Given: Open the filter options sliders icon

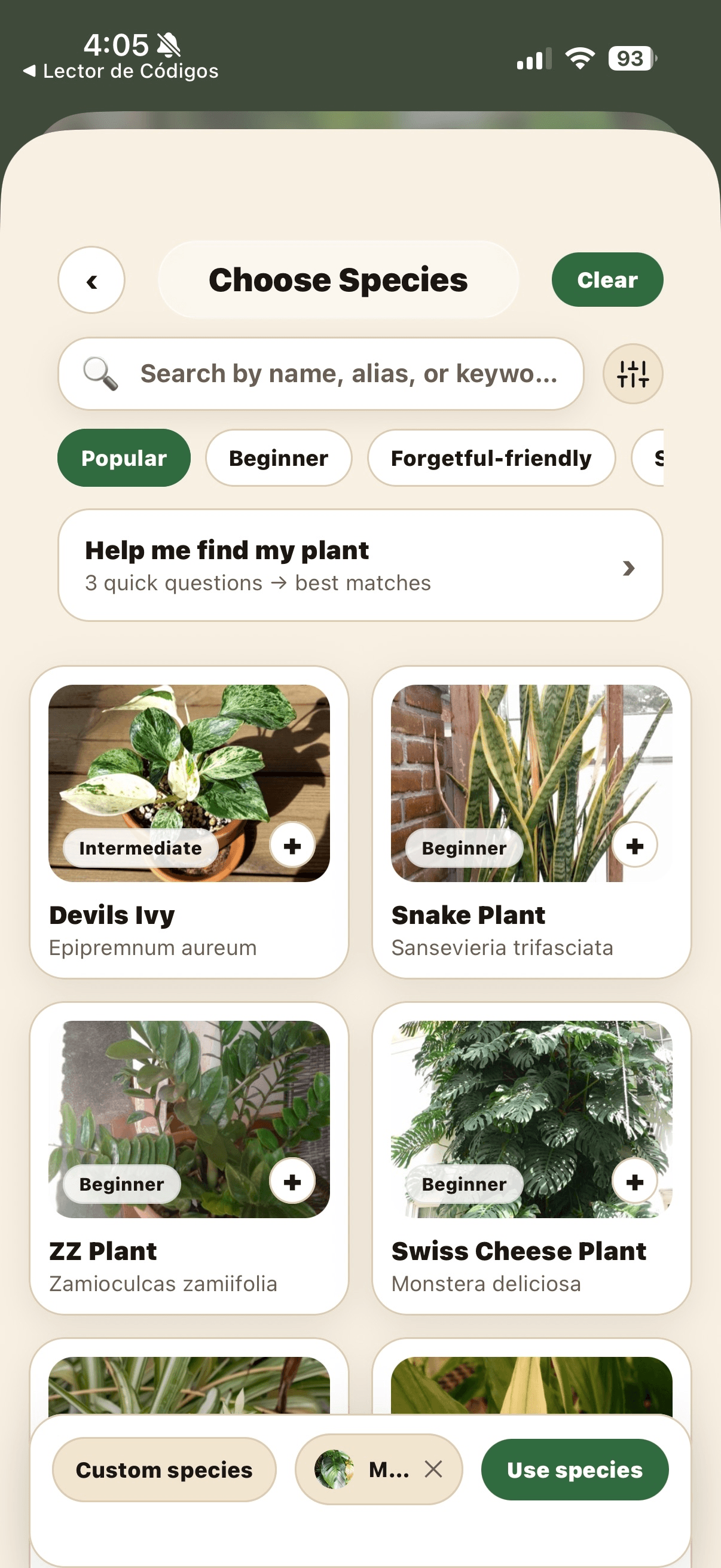Looking at the screenshot, I should click(x=633, y=373).
